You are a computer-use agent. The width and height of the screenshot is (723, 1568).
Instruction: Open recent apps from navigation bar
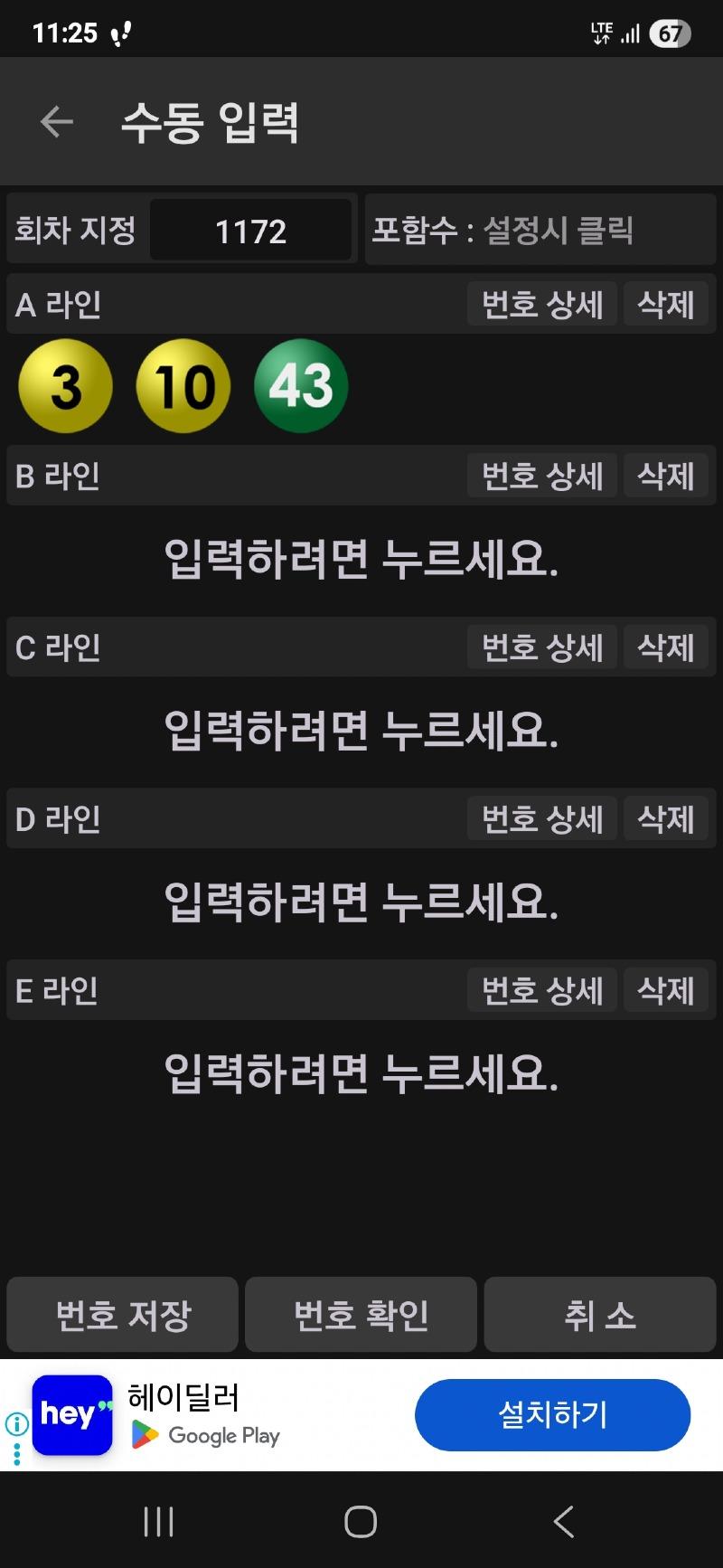coord(158,1522)
